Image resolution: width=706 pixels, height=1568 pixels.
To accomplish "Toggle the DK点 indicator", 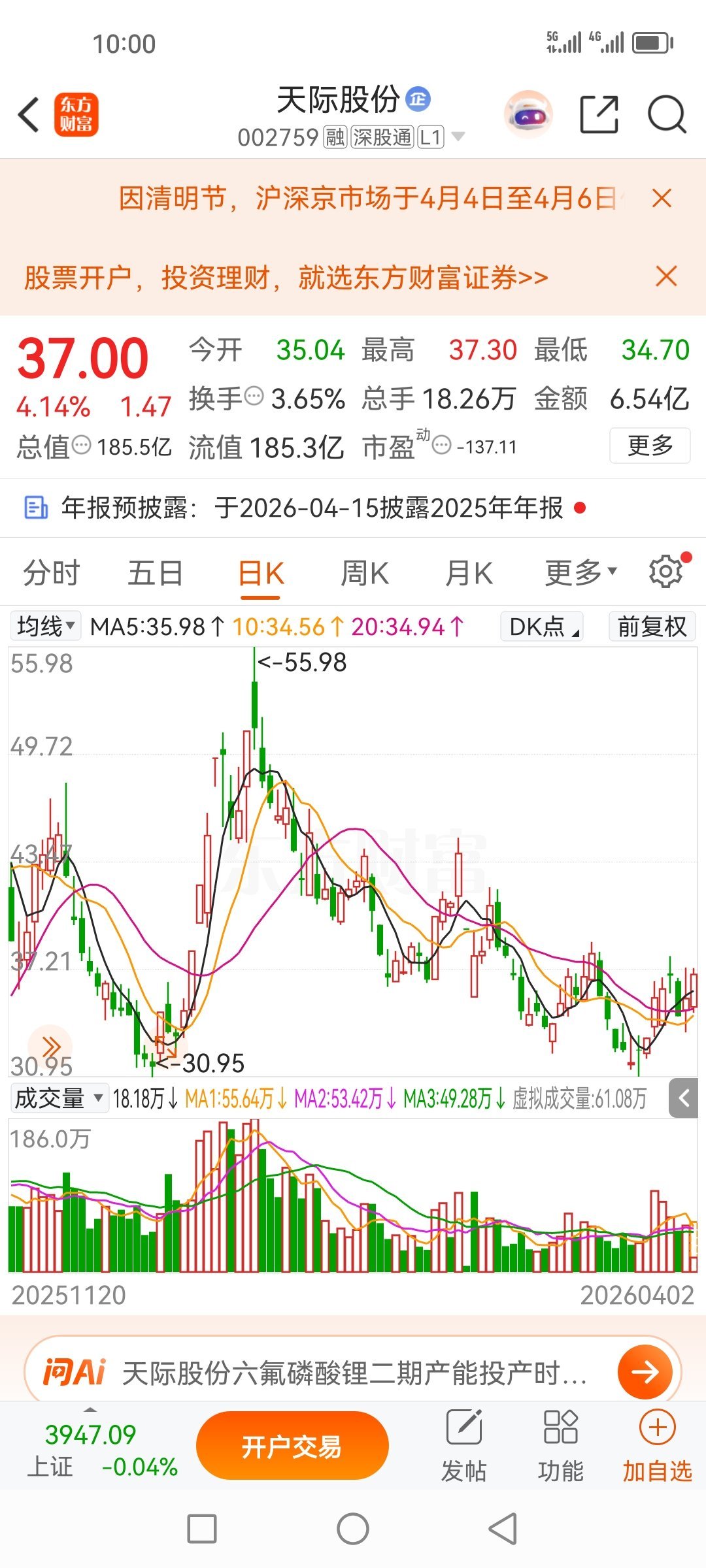I will coord(540,626).
